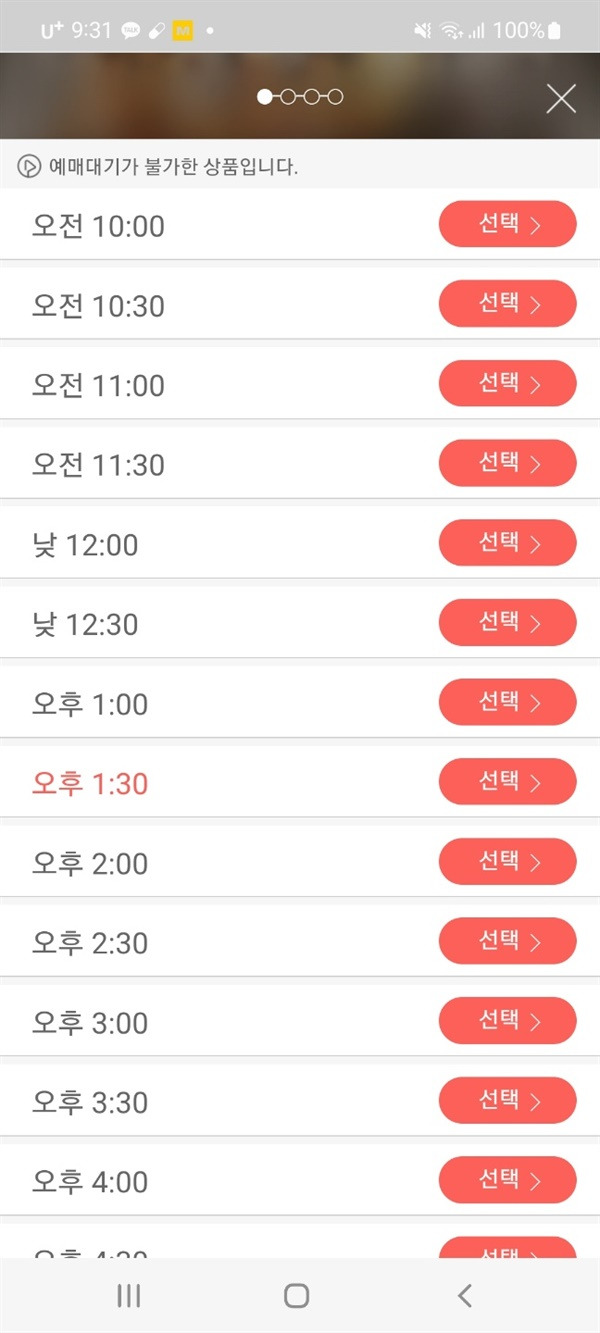Select the 오전 10:00 time slot
This screenshot has height=1333, width=600.
click(x=507, y=224)
